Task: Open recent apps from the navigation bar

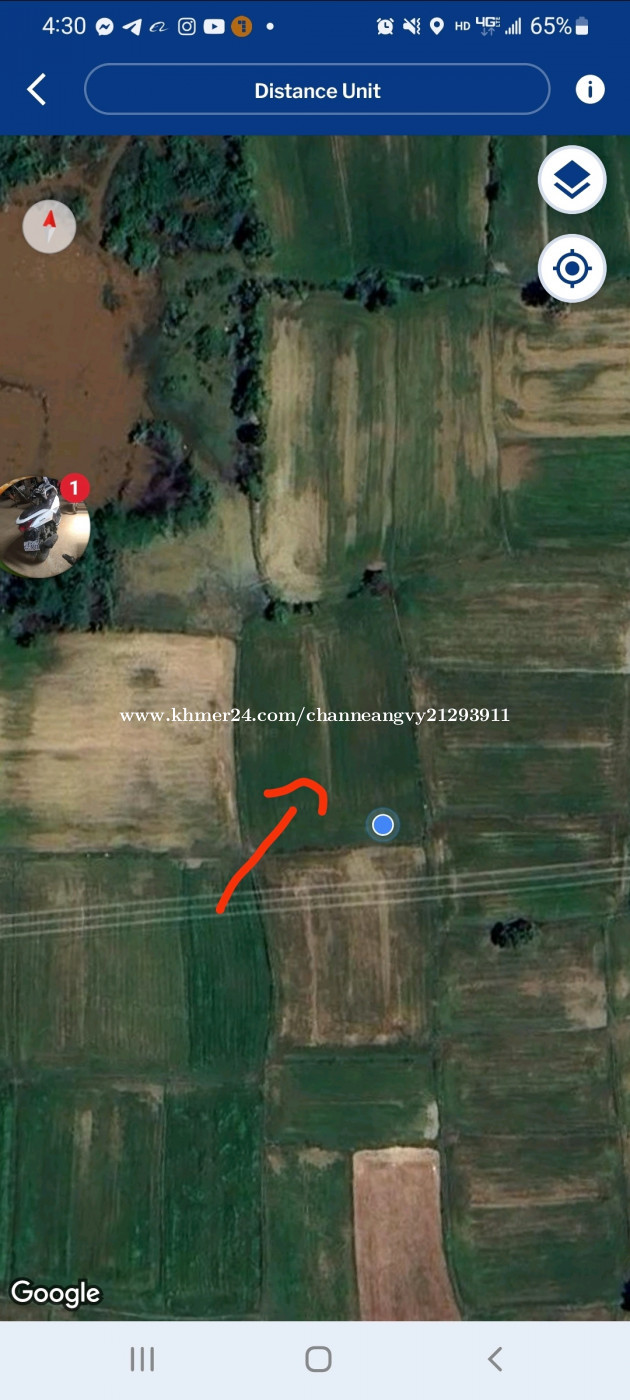Action: [142, 1358]
